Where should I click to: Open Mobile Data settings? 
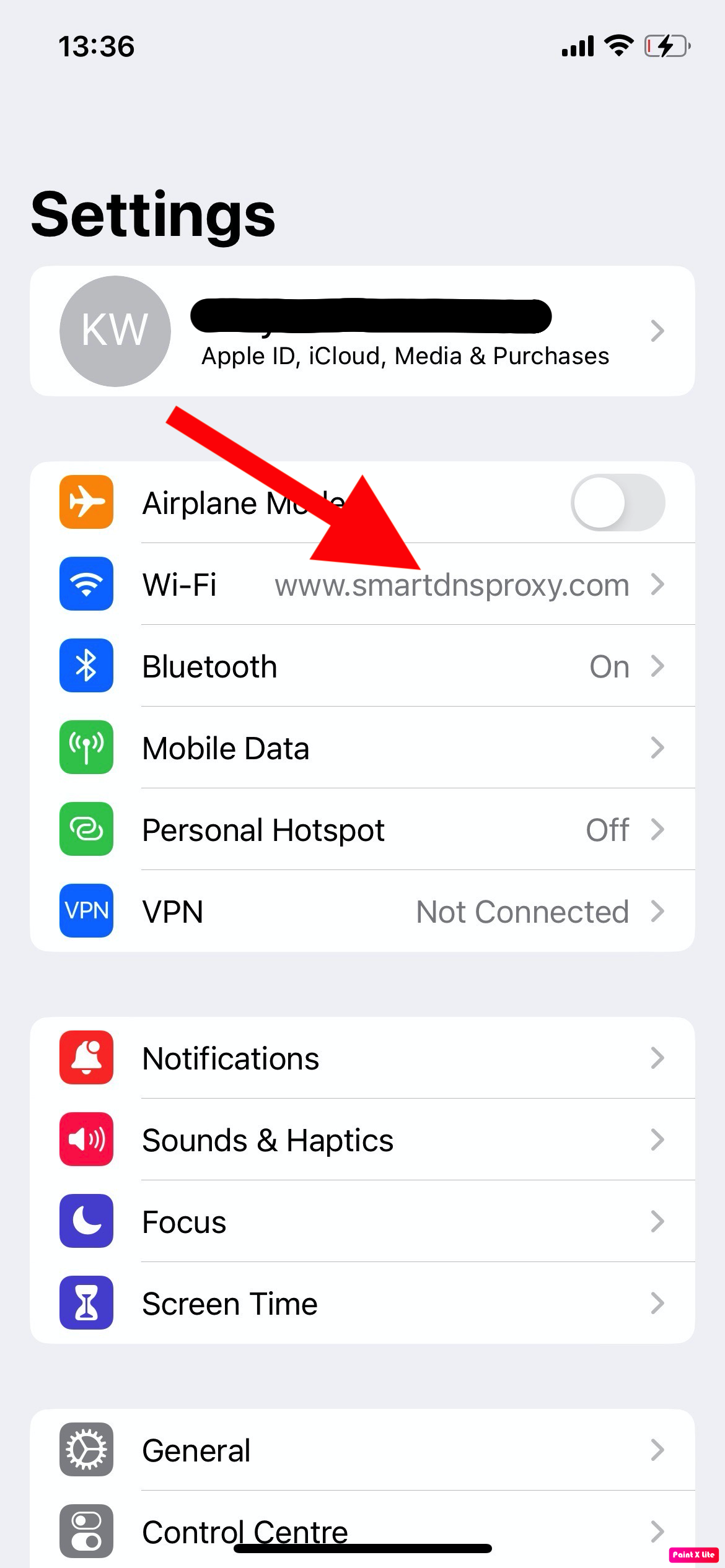point(362,748)
